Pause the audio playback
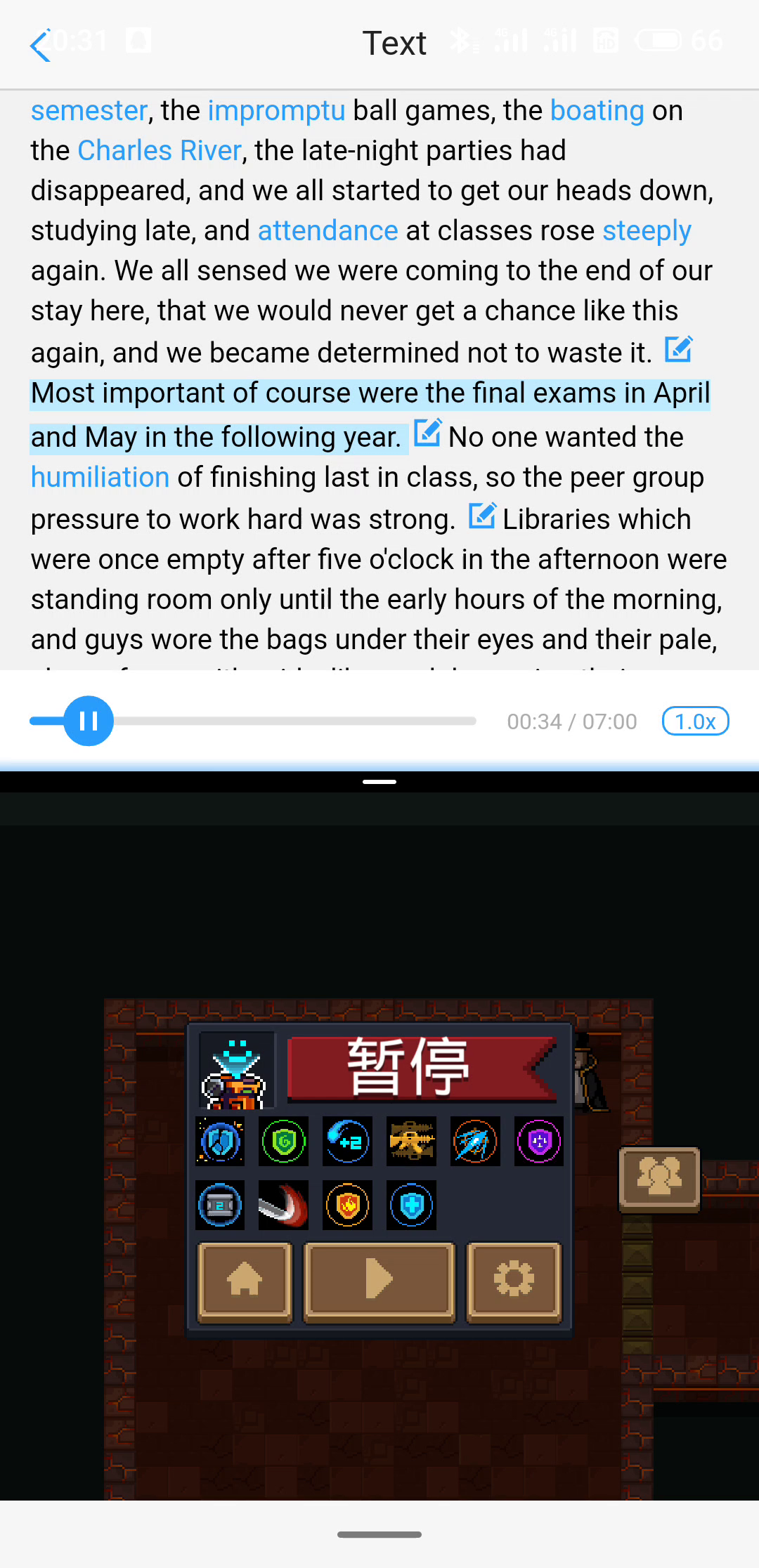The width and height of the screenshot is (759, 1568). (89, 721)
